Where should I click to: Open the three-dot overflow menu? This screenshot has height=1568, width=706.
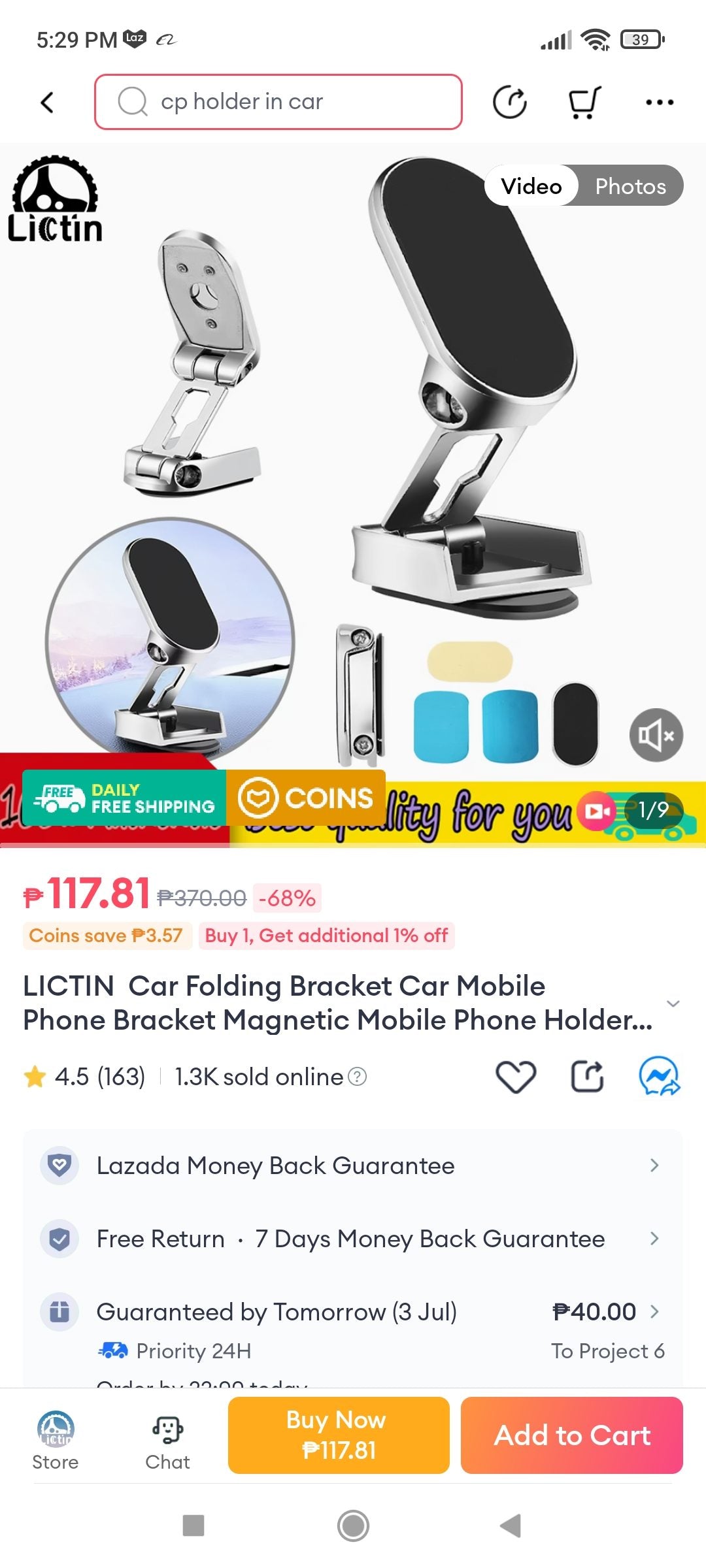click(659, 103)
